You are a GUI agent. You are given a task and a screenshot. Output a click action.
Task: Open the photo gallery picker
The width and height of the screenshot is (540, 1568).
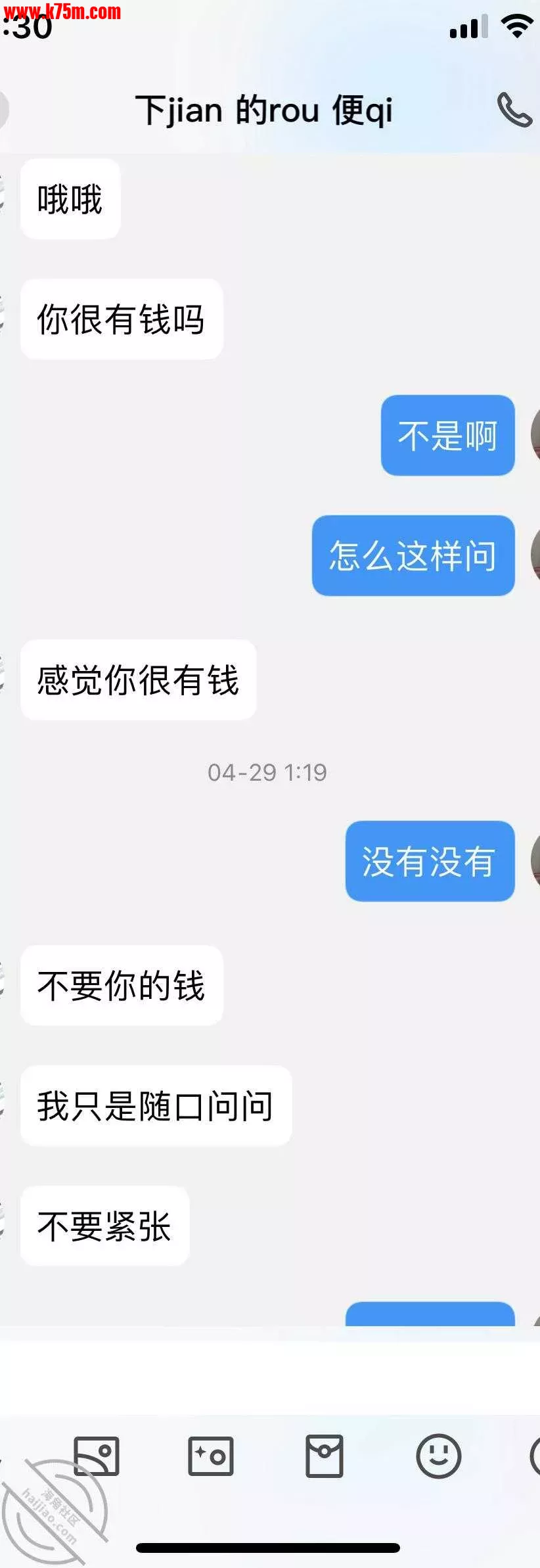(x=97, y=1456)
